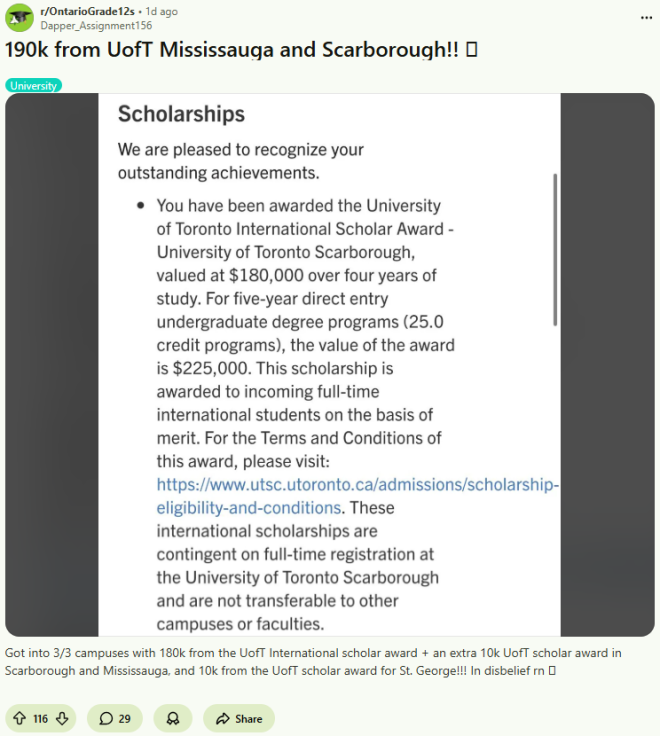Downvote this post
Image resolution: width=660 pixels, height=736 pixels.
[x=63, y=718]
